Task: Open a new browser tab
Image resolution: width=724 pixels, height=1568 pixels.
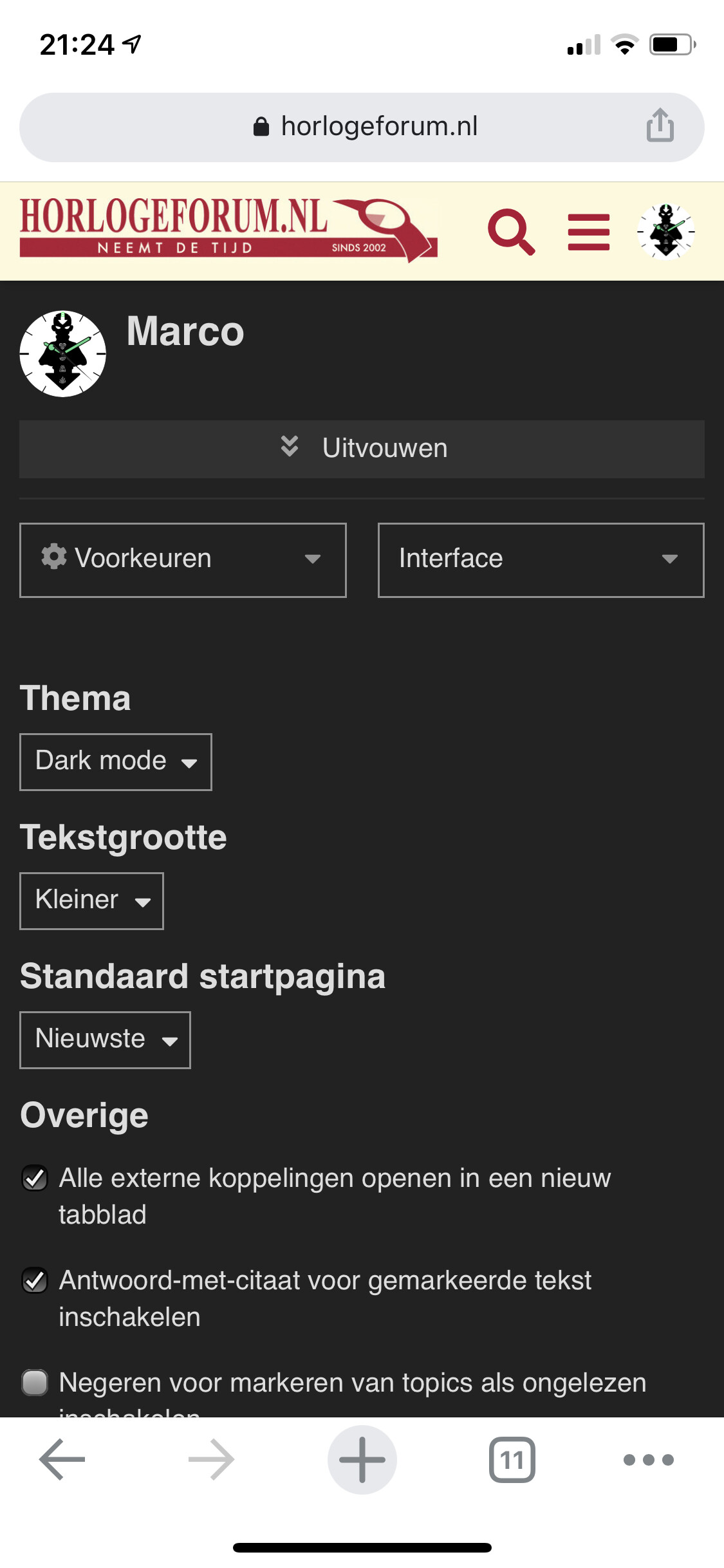Action: click(362, 1459)
